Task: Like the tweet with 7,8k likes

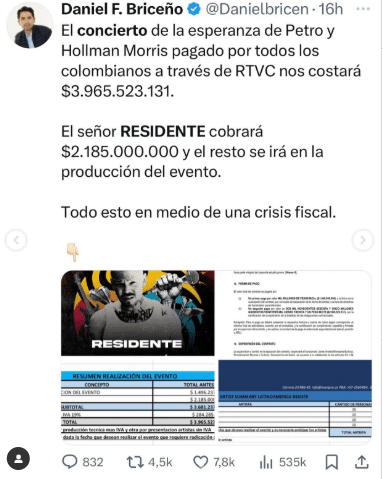Action: pos(214,462)
